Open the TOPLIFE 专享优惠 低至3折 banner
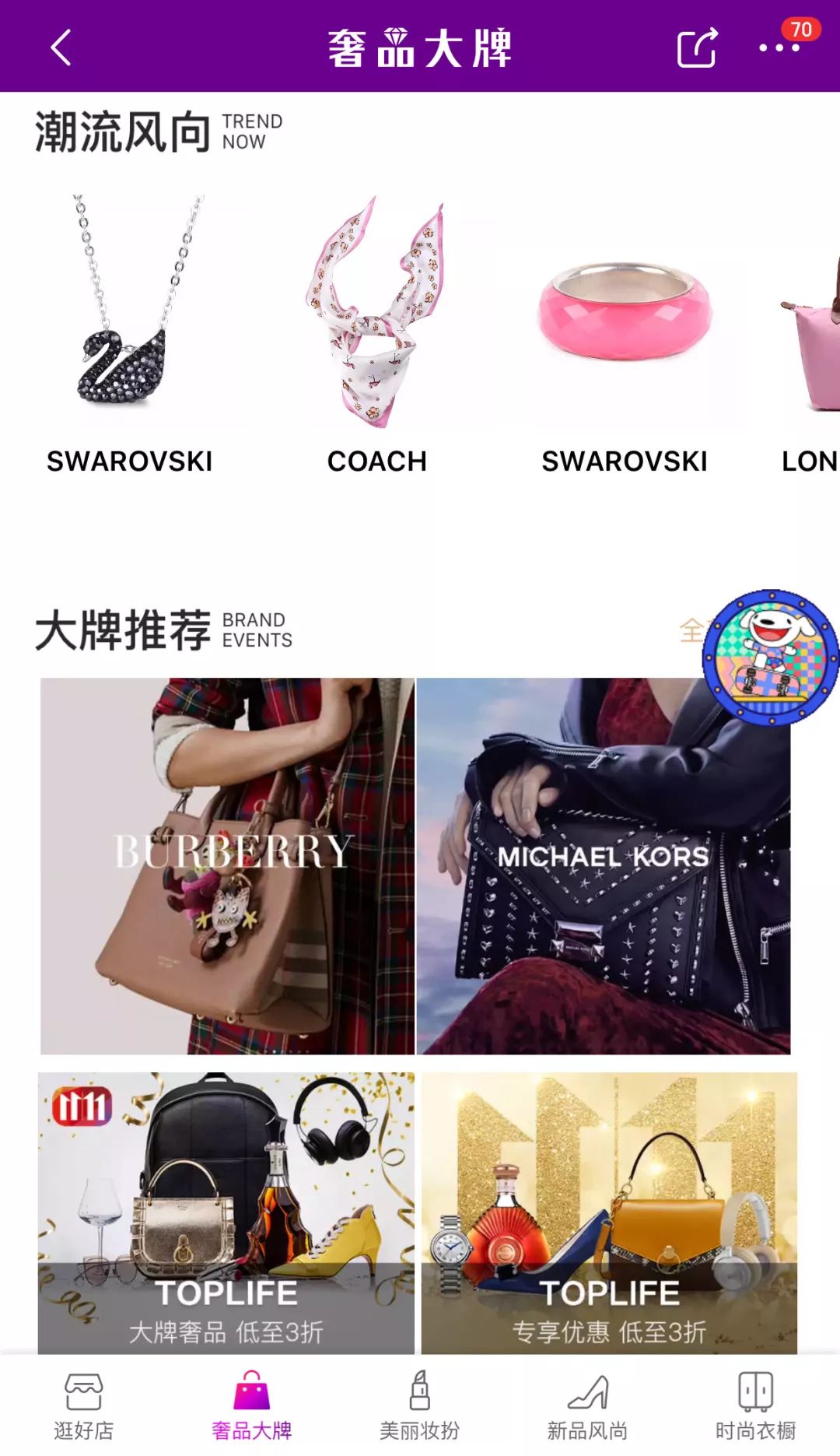 (609, 1212)
